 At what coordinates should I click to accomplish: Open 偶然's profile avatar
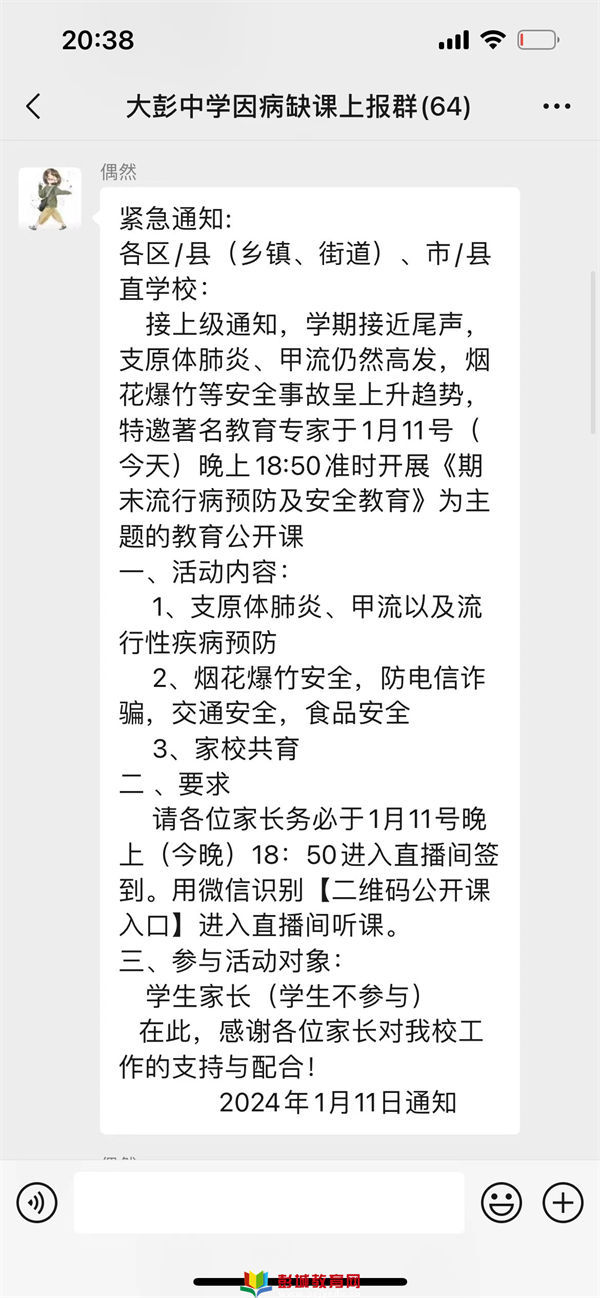(x=50, y=199)
